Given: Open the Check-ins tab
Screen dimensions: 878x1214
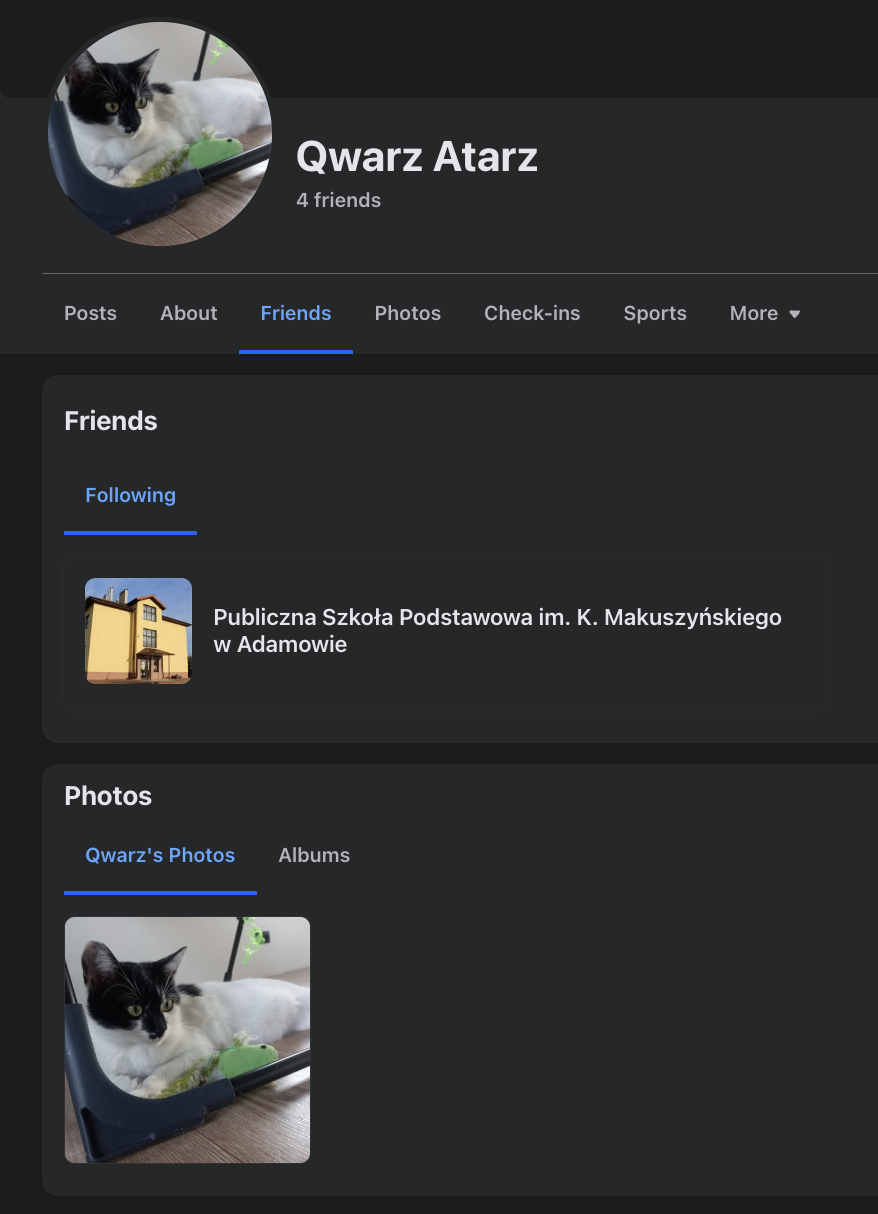Looking at the screenshot, I should pyautogui.click(x=532, y=313).
